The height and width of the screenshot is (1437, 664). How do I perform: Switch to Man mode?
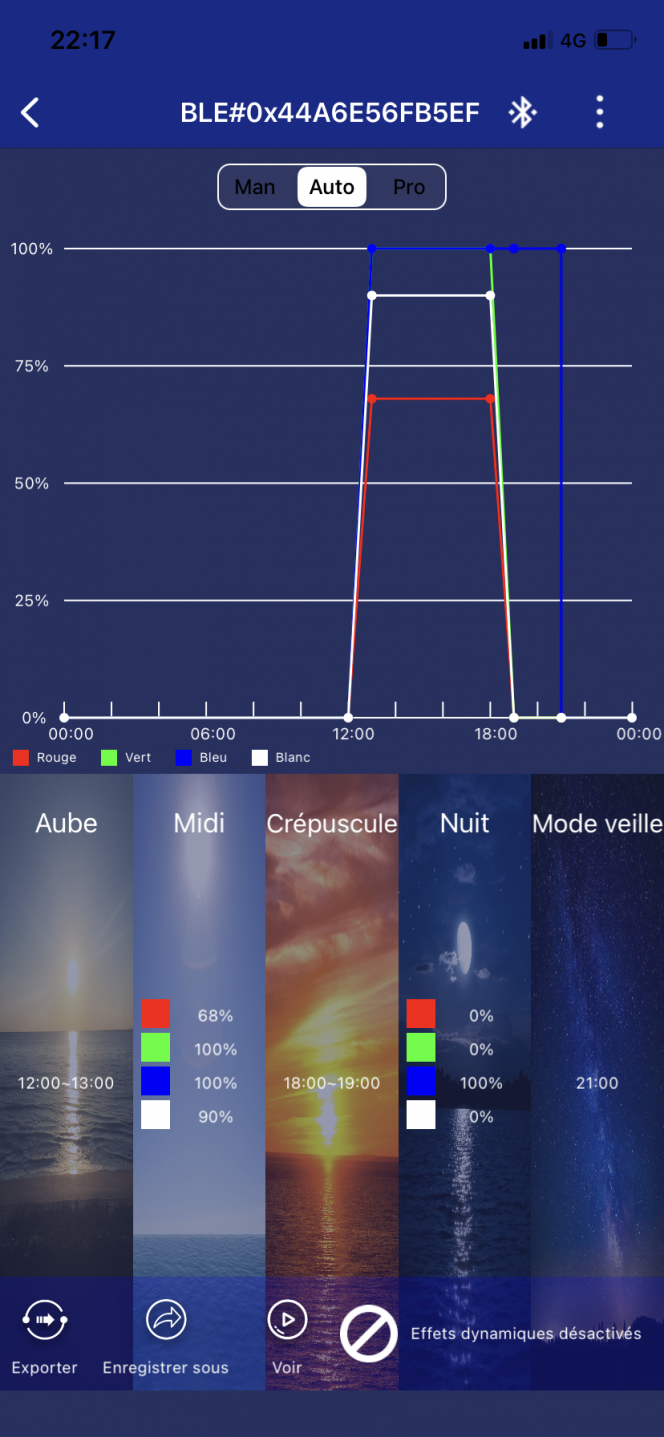[255, 187]
